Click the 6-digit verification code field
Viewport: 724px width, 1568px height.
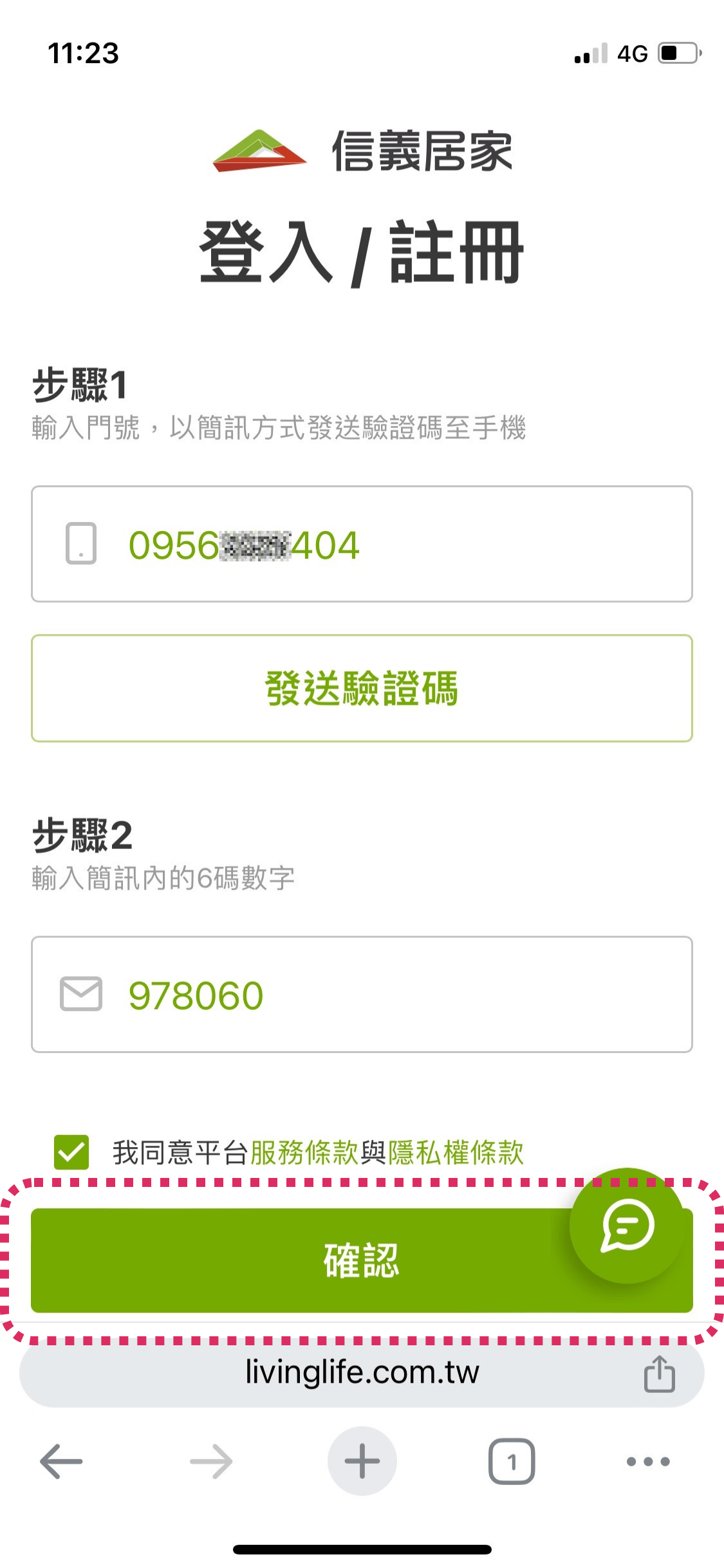click(x=362, y=991)
